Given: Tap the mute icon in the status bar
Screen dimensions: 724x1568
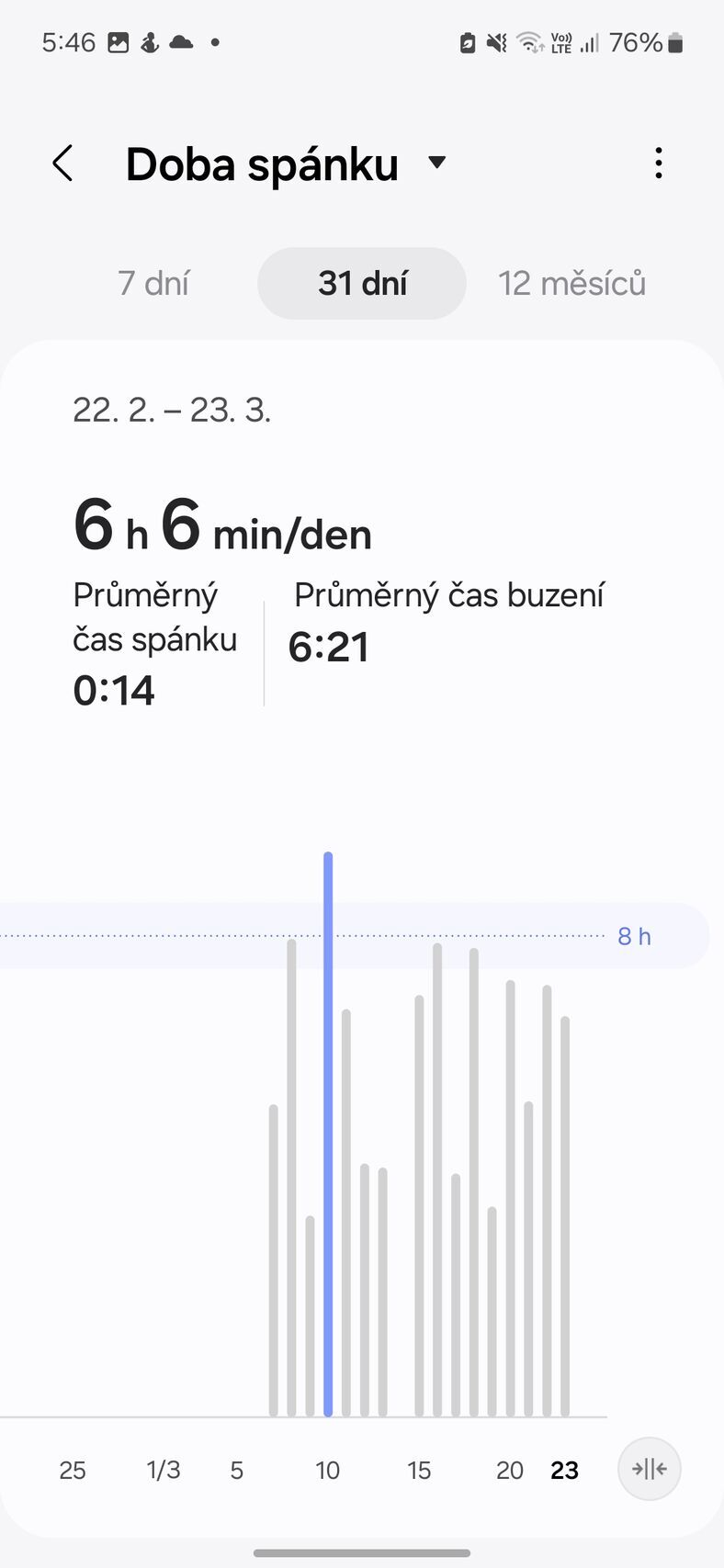Looking at the screenshot, I should (497, 41).
